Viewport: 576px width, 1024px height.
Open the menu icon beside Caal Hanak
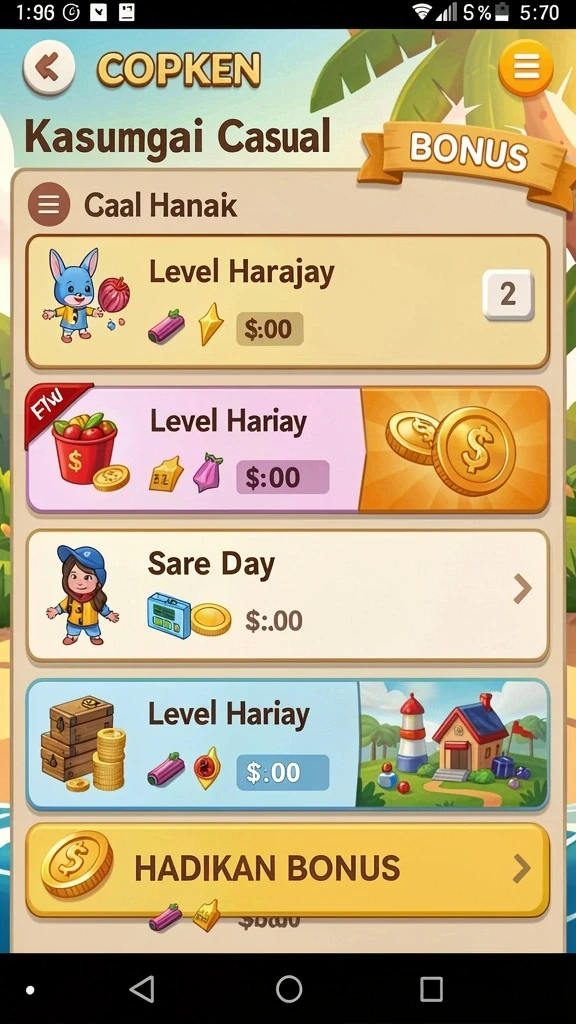click(x=48, y=204)
